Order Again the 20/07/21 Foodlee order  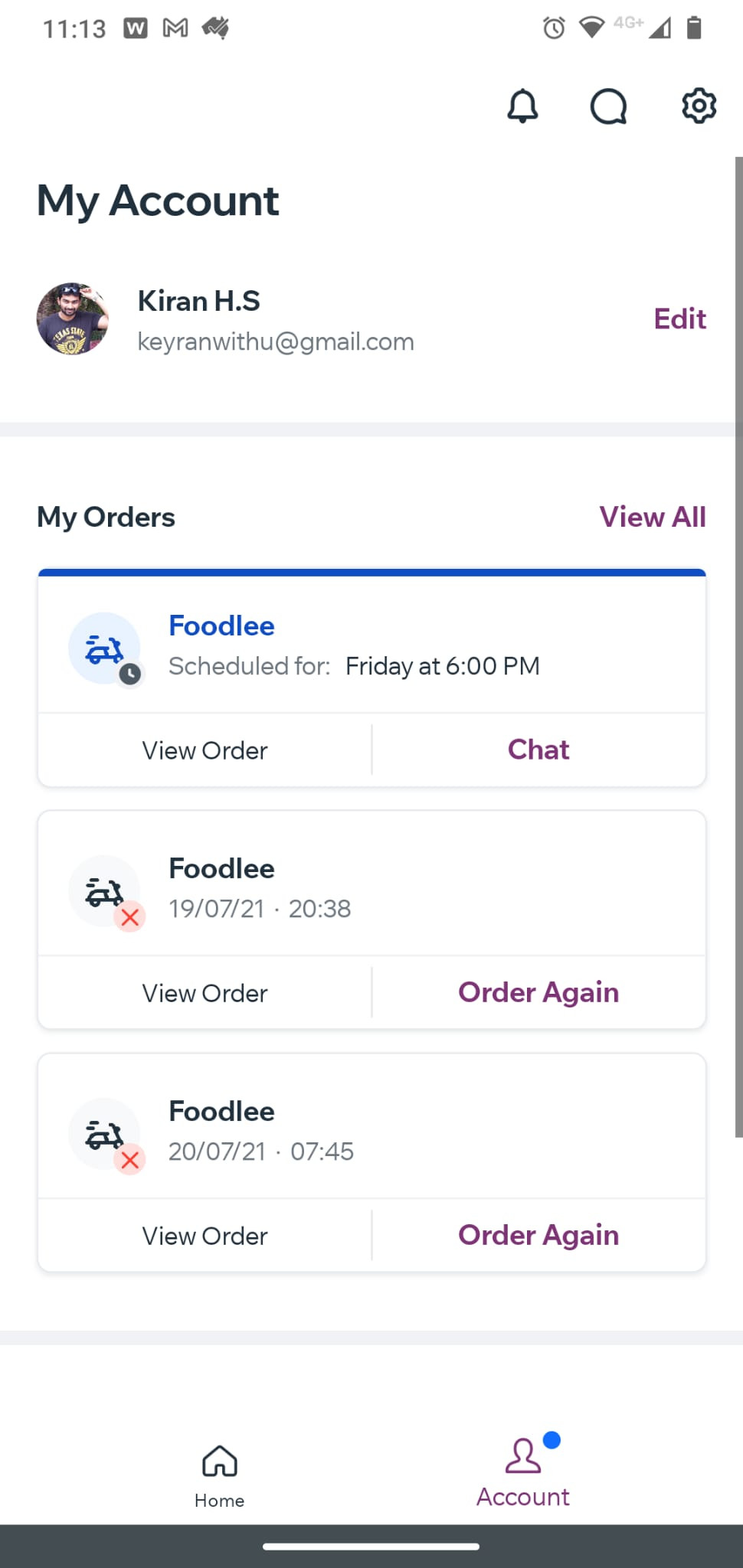point(538,1236)
